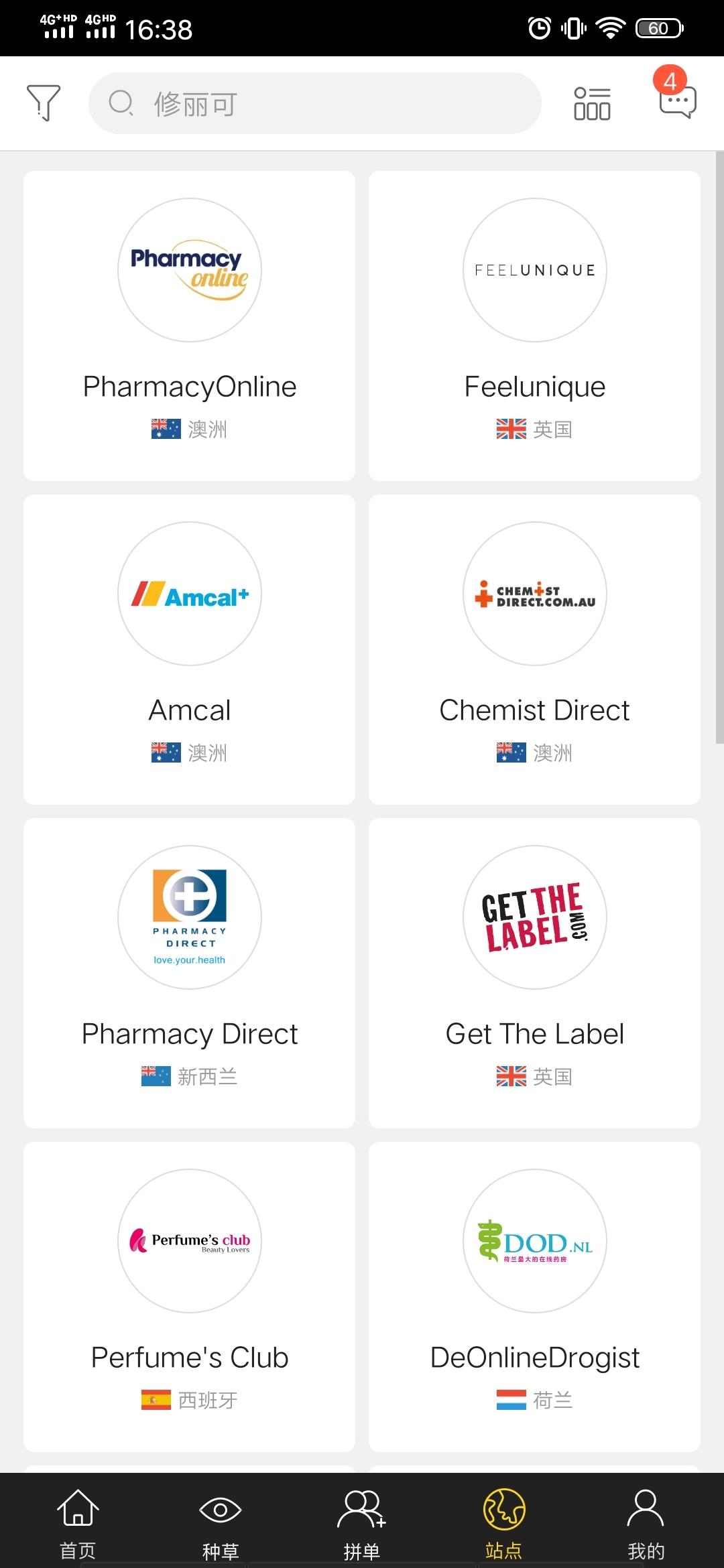This screenshot has width=724, height=1568.
Task: View the Pharmacy Direct store
Action: tap(189, 973)
